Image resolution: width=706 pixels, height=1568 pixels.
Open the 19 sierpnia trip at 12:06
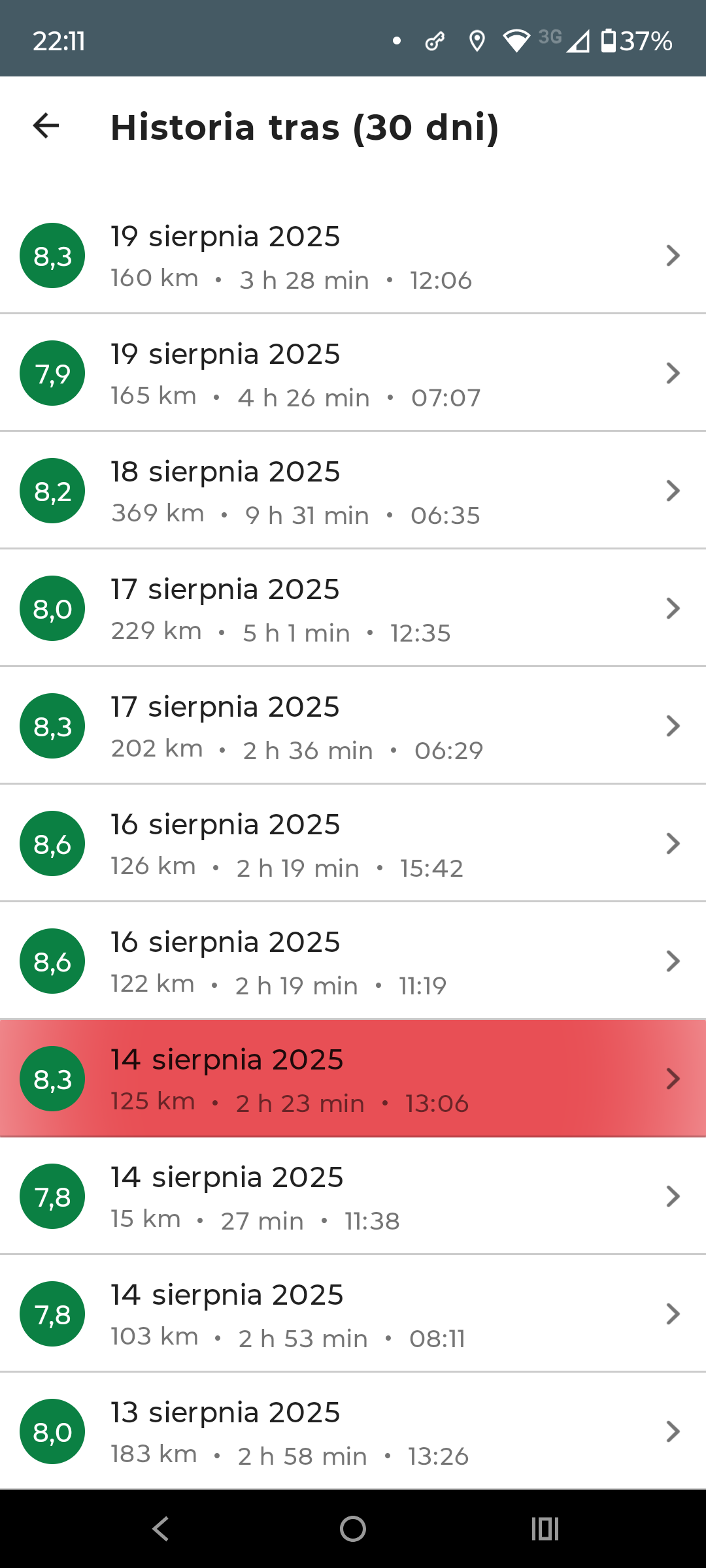point(353,255)
